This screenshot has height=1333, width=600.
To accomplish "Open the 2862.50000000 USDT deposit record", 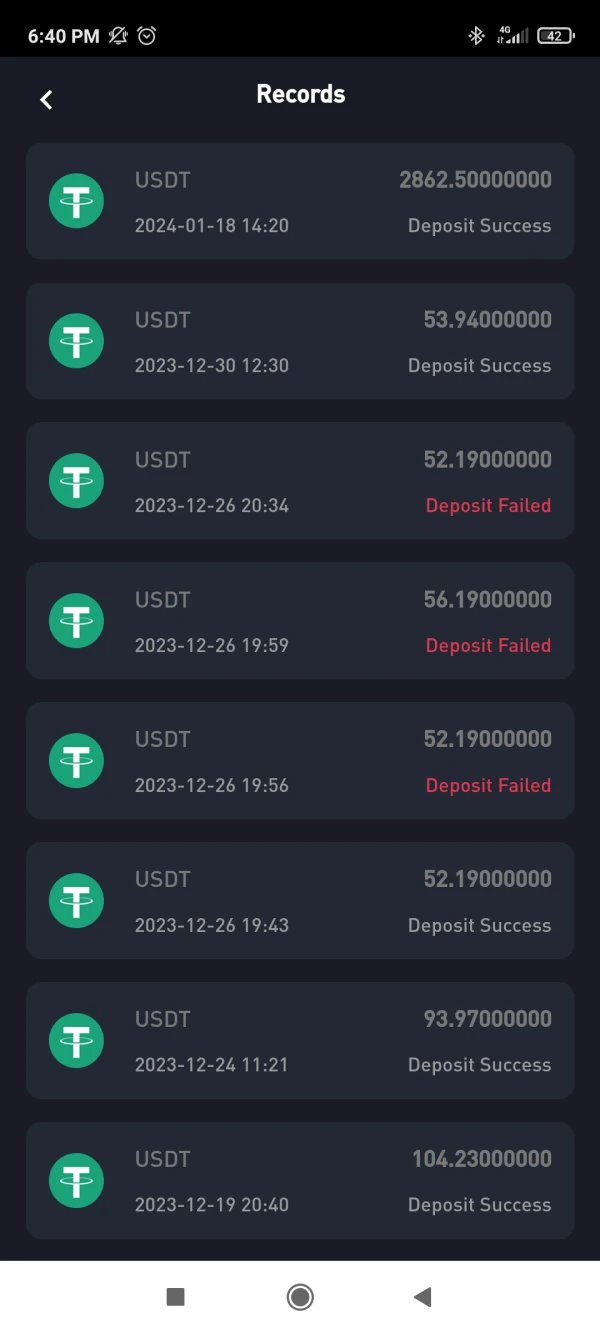I will pyautogui.click(x=300, y=202).
